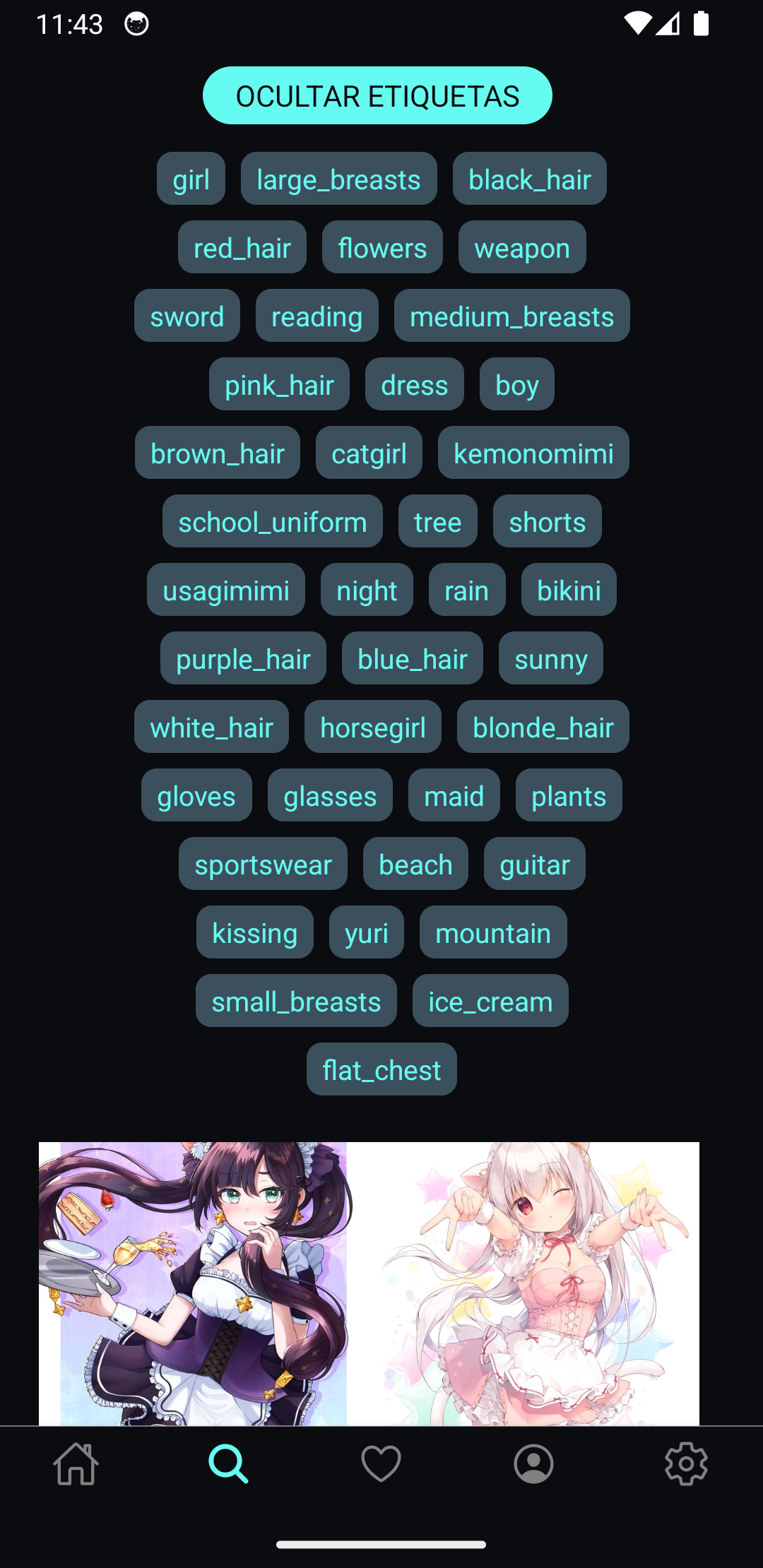Choose the school_uniform tag
This screenshot has width=763, height=1568.
pos(272,522)
